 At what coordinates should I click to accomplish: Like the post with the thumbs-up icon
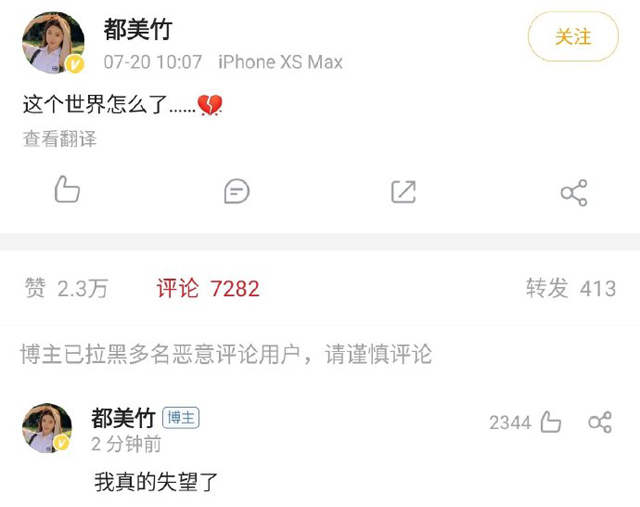coord(67,190)
